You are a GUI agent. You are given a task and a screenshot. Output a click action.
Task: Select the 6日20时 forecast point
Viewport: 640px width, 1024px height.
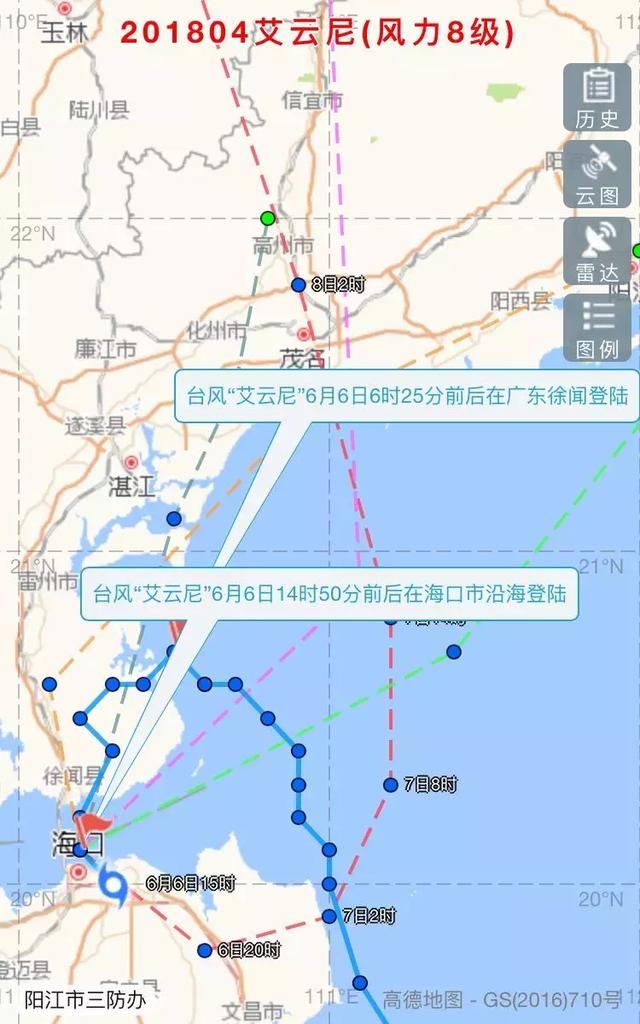point(204,950)
